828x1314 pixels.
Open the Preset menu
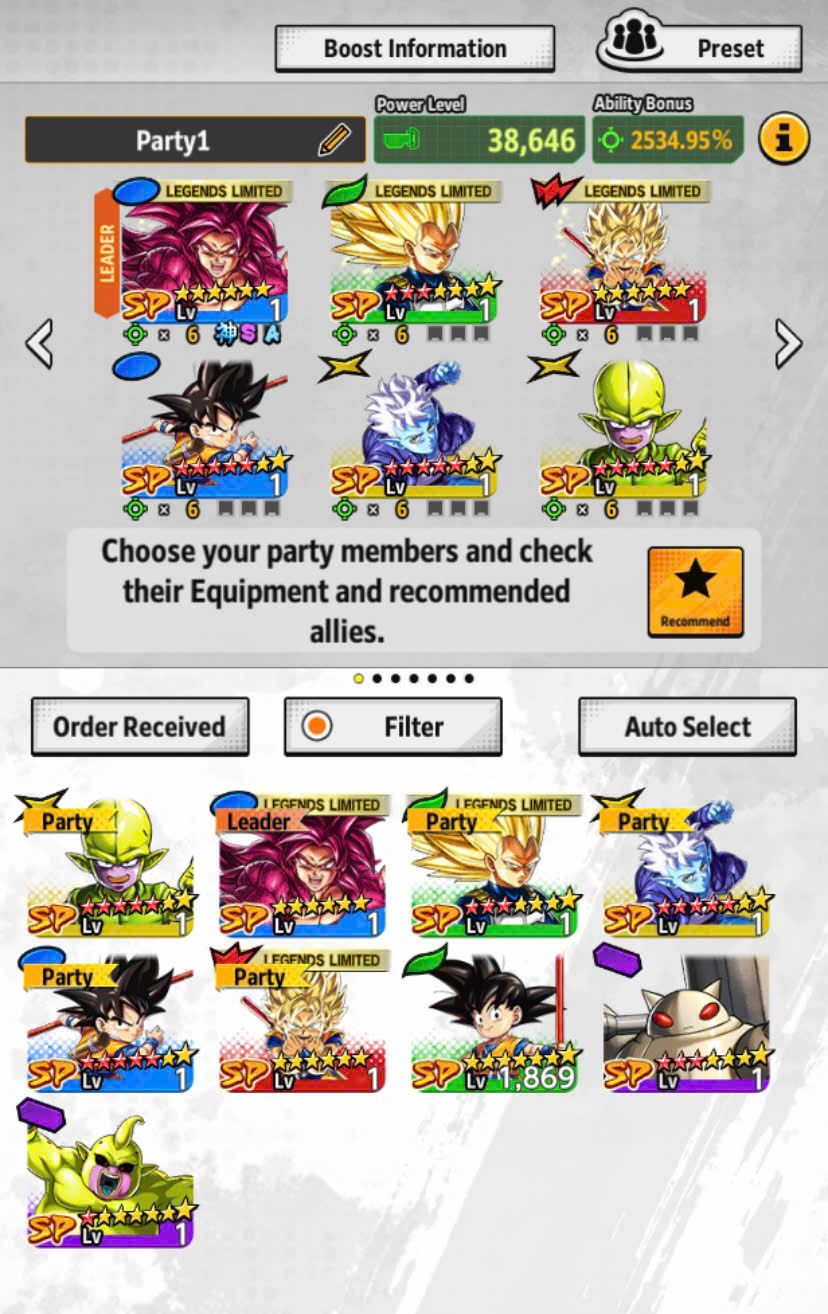point(700,48)
